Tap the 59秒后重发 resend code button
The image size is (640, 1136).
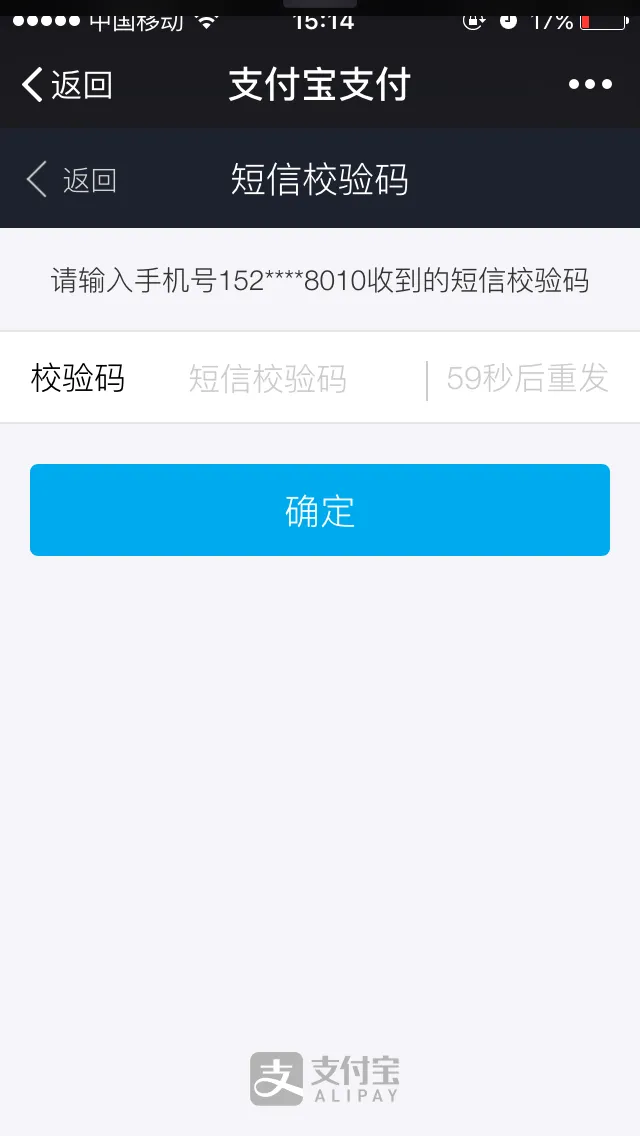coord(527,379)
